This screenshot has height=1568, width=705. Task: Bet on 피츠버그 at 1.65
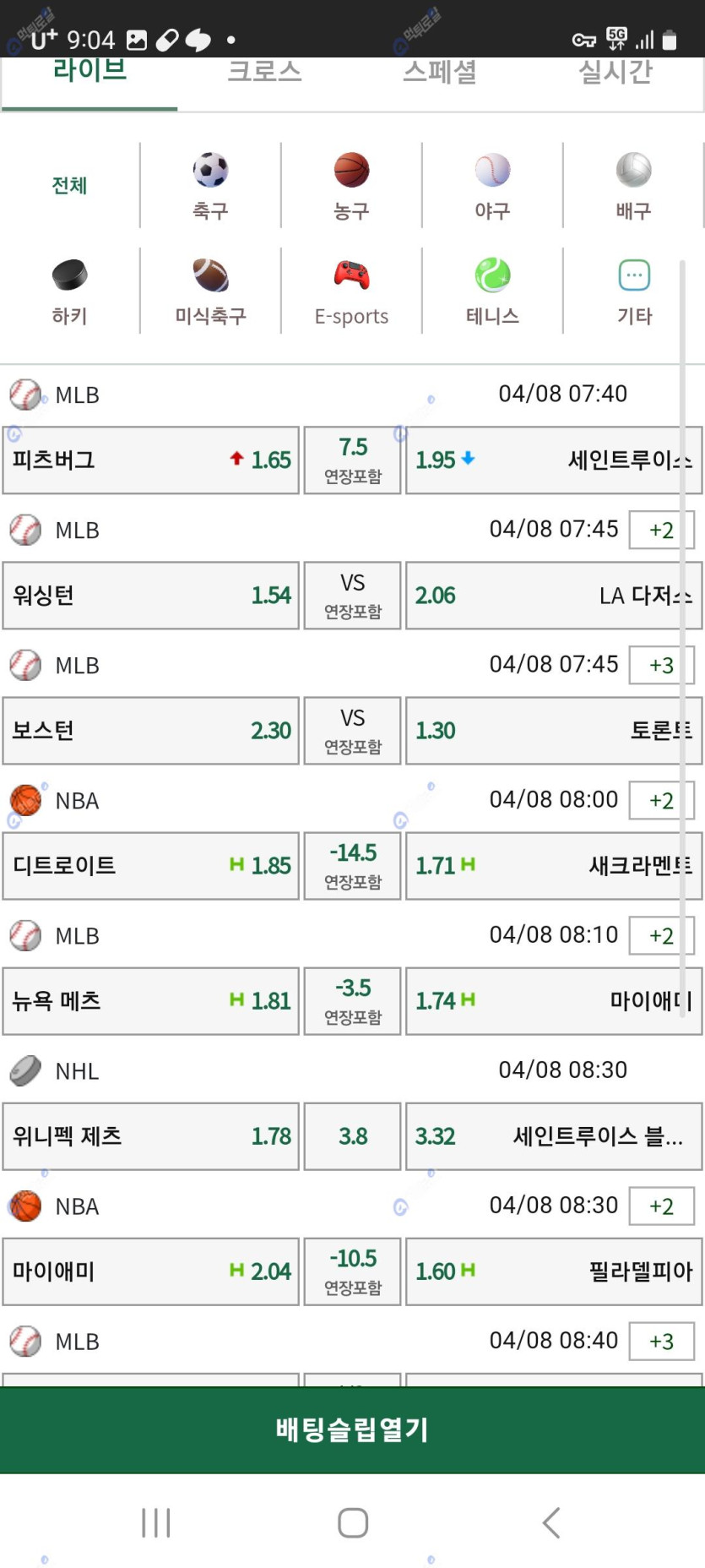pyautogui.click(x=151, y=460)
